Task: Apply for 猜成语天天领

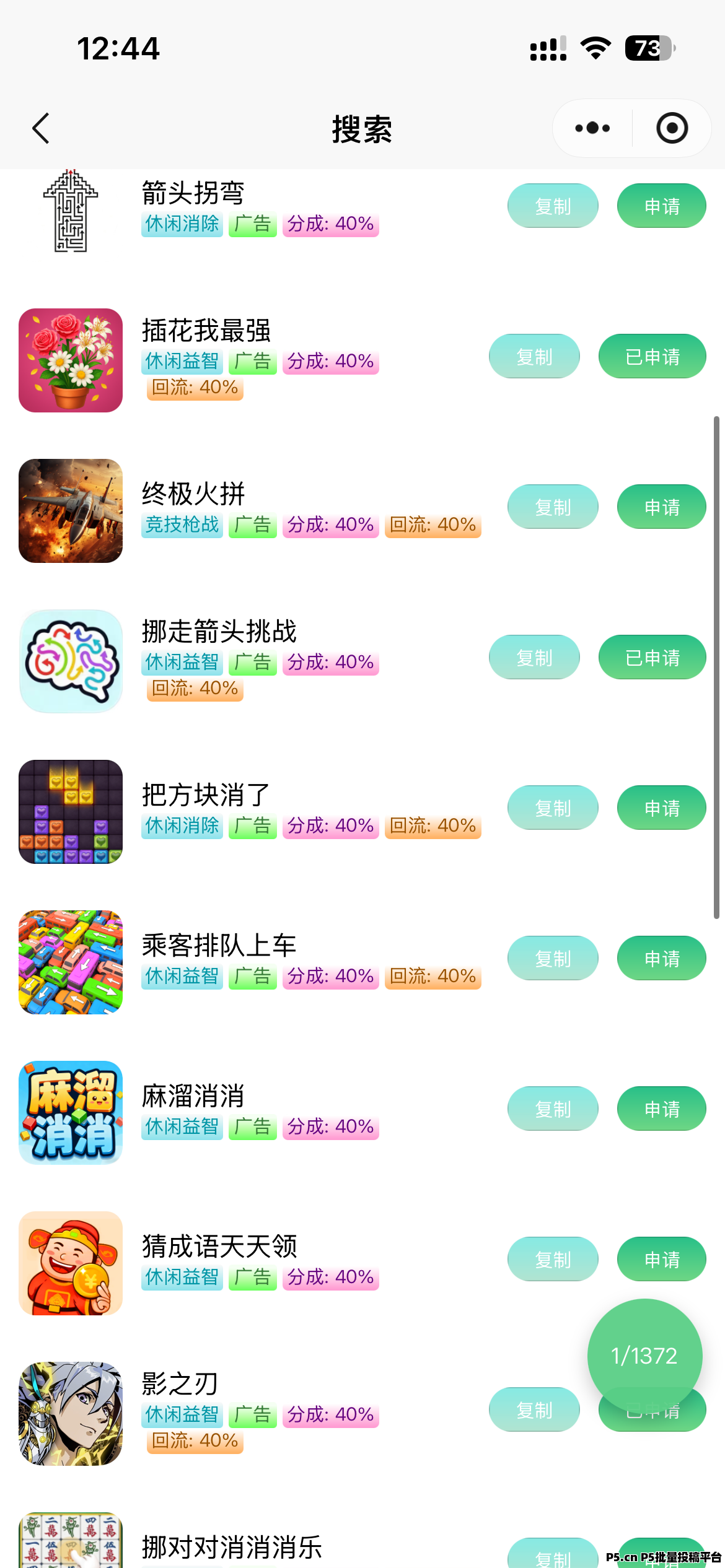Action: click(x=661, y=1259)
